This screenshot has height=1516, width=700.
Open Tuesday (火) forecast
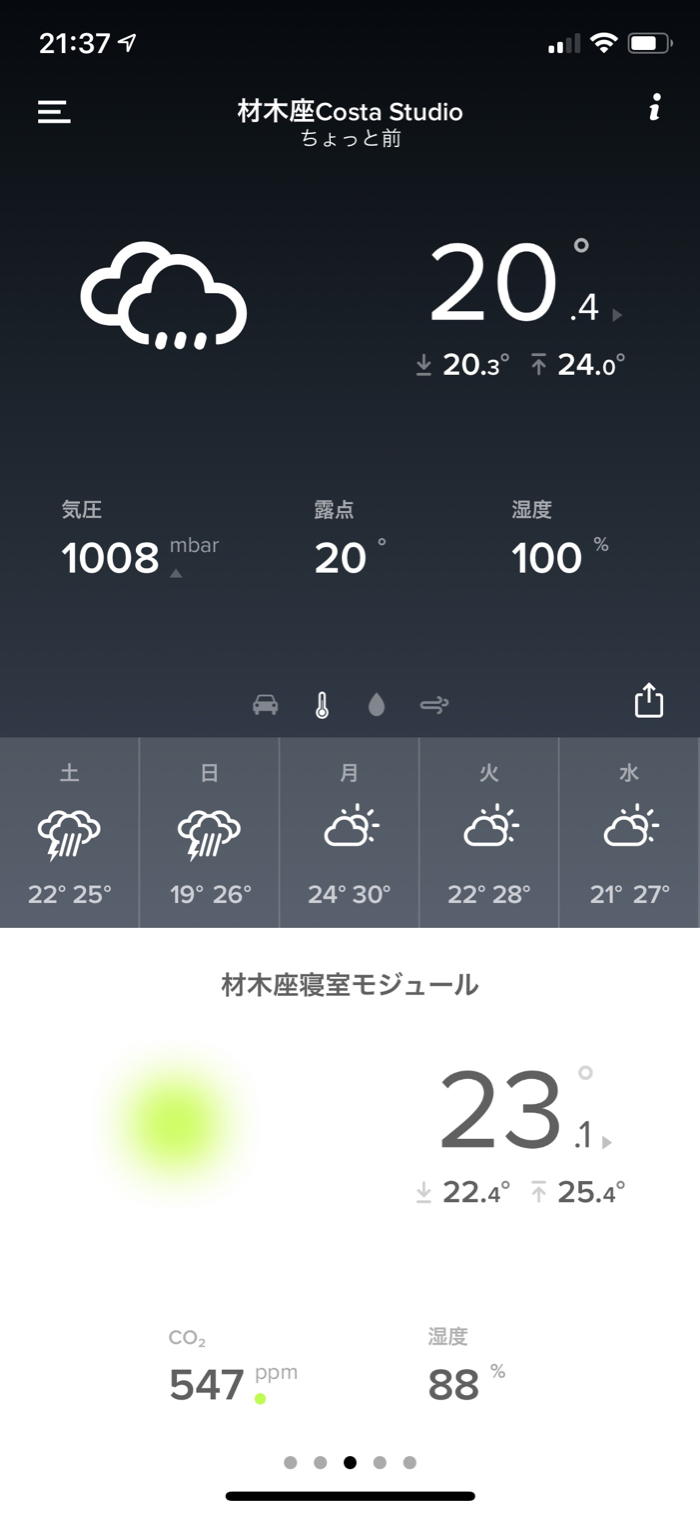pos(489,832)
